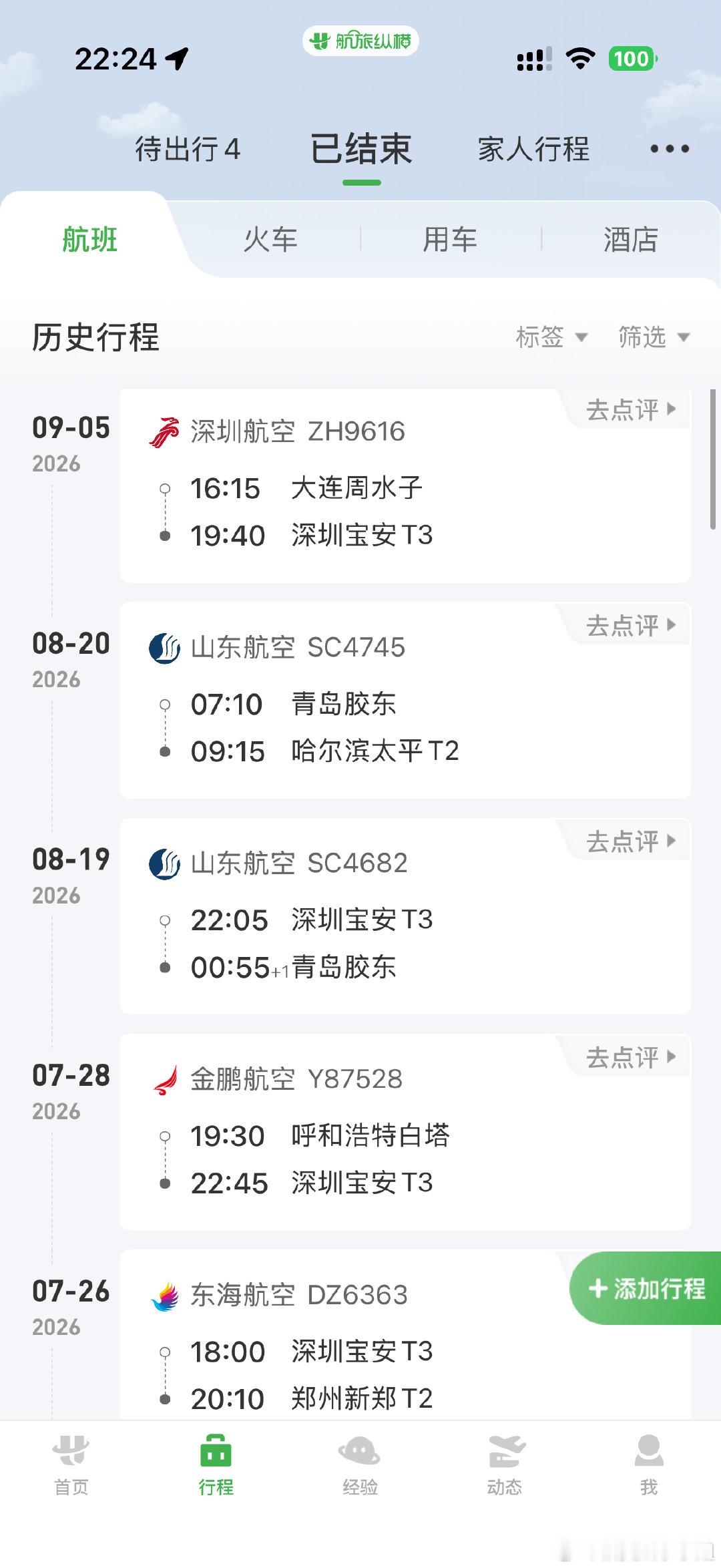This screenshot has height=1568, width=721.
Task: Open the 经验 bottom tab
Action: 360,1465
